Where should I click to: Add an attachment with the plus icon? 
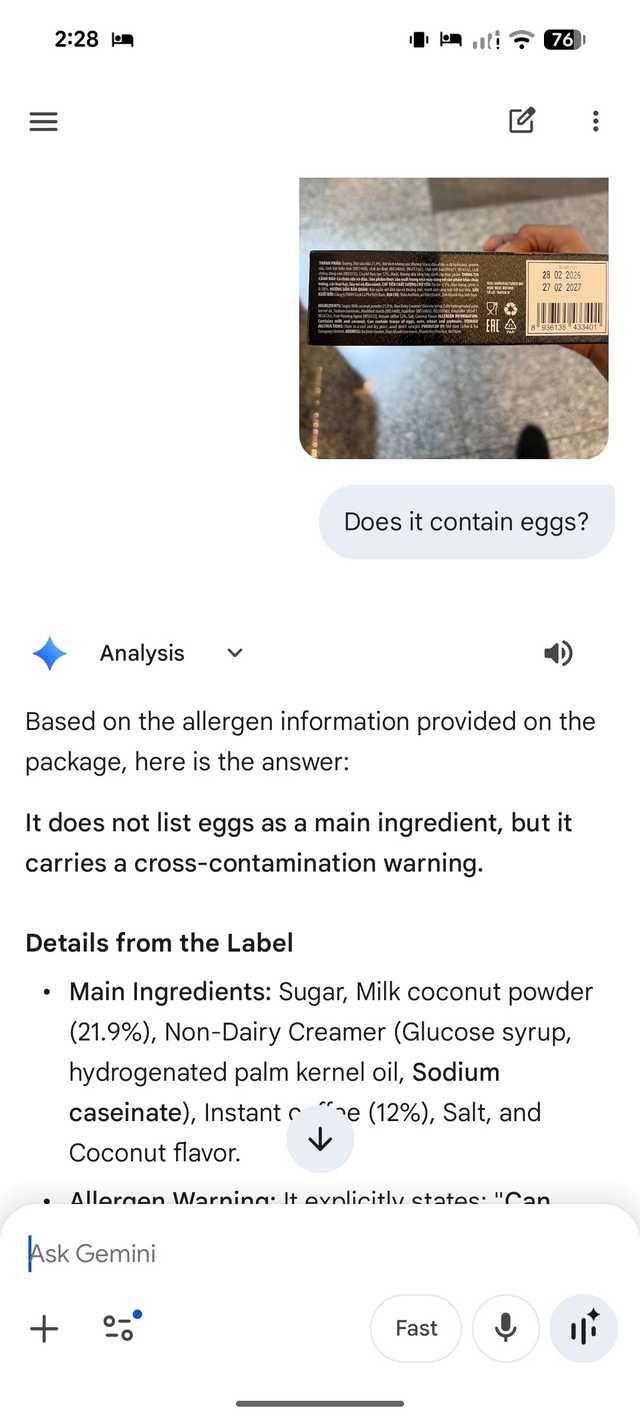(x=44, y=1328)
